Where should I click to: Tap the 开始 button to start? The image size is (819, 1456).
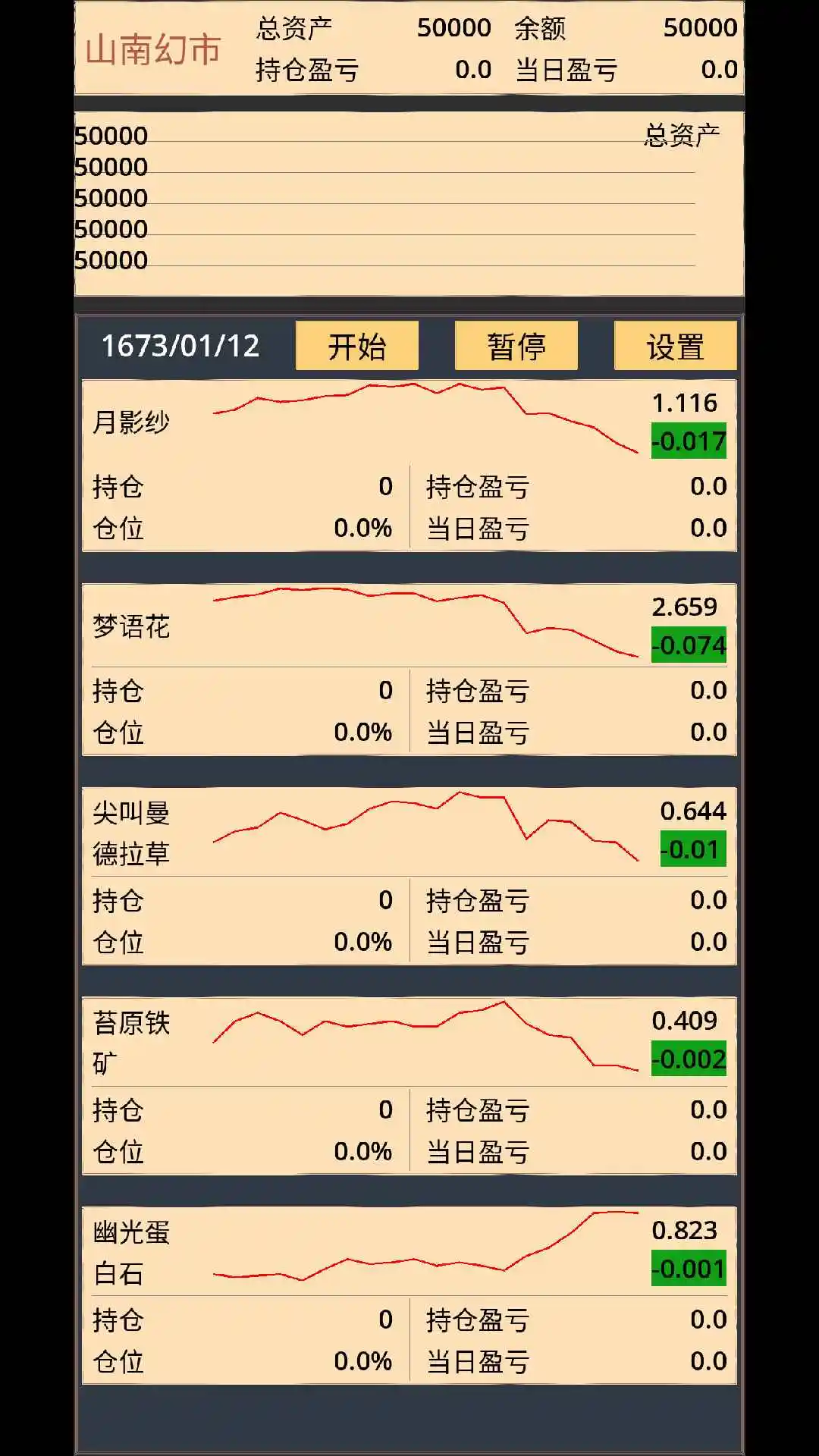356,346
